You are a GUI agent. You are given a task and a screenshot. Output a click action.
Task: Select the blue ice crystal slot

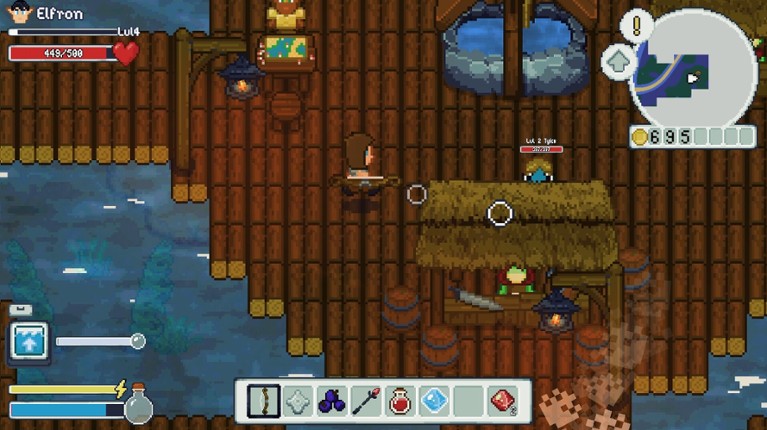pos(434,402)
